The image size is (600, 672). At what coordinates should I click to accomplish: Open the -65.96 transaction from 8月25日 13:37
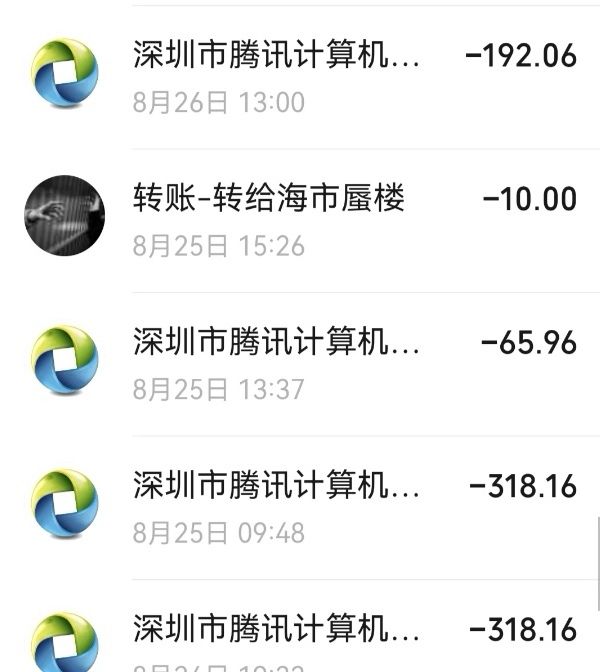coord(300,363)
